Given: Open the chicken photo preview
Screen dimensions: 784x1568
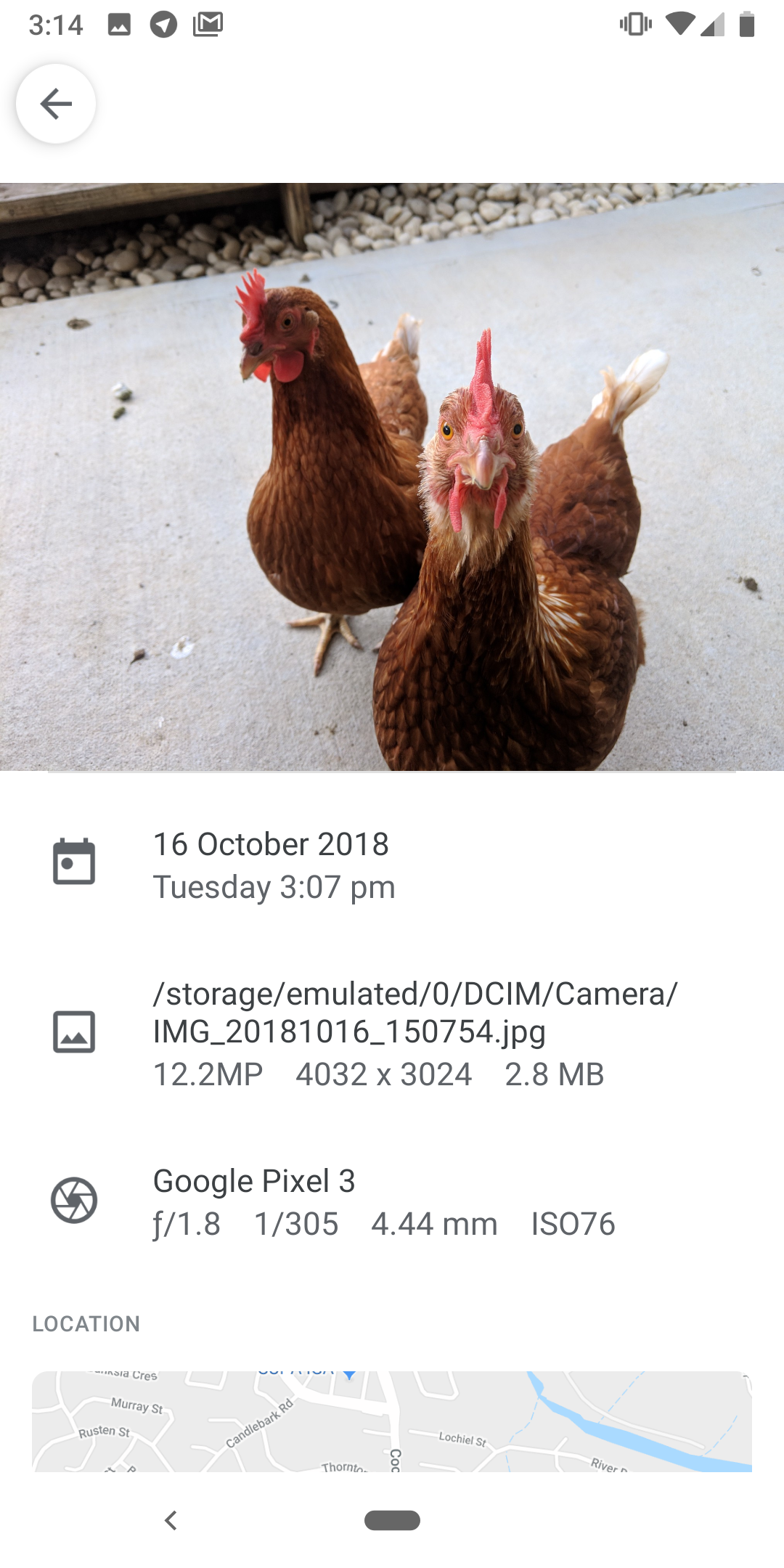Looking at the screenshot, I should (392, 476).
